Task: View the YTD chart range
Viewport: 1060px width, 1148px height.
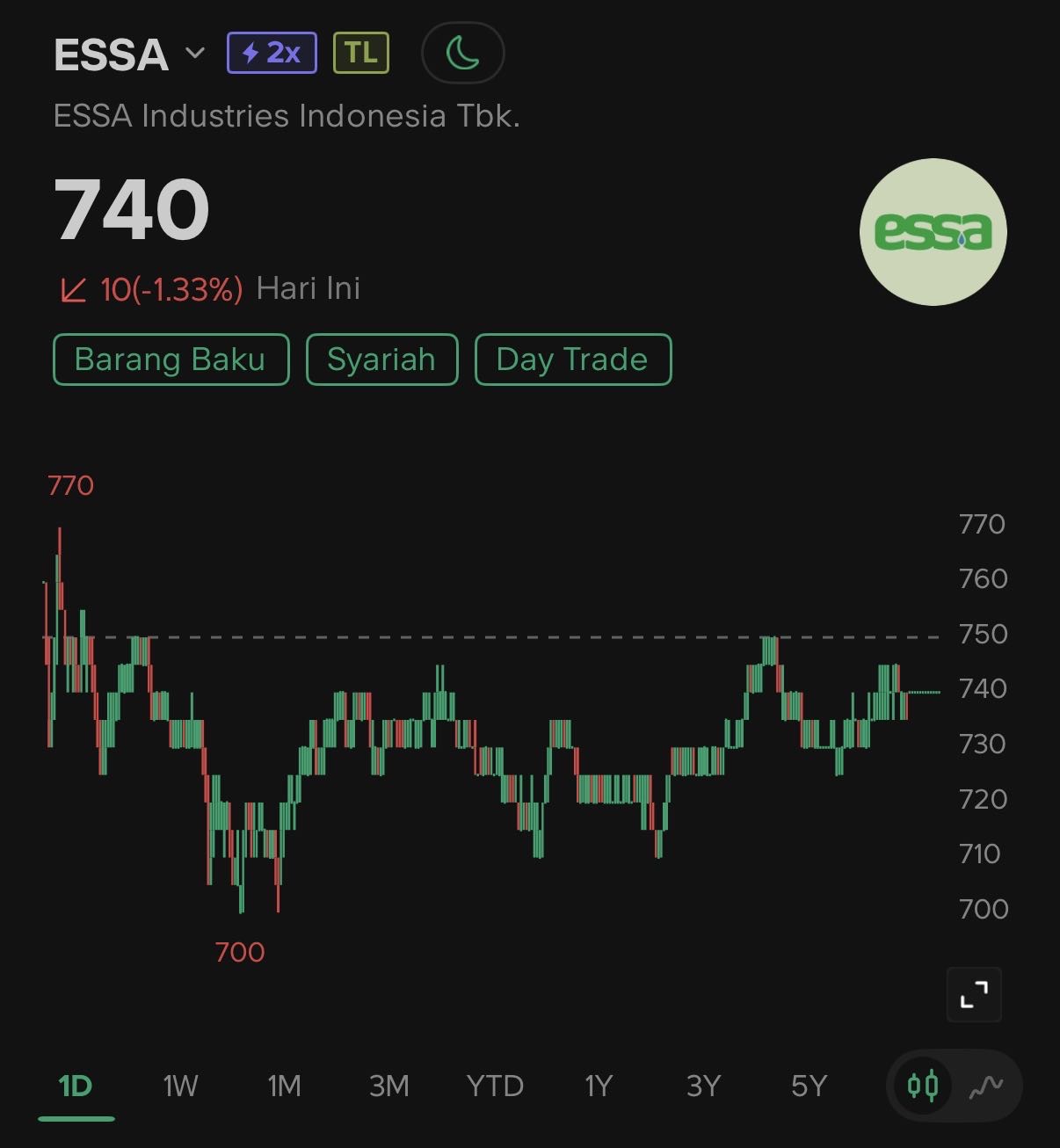Action: [x=495, y=1086]
